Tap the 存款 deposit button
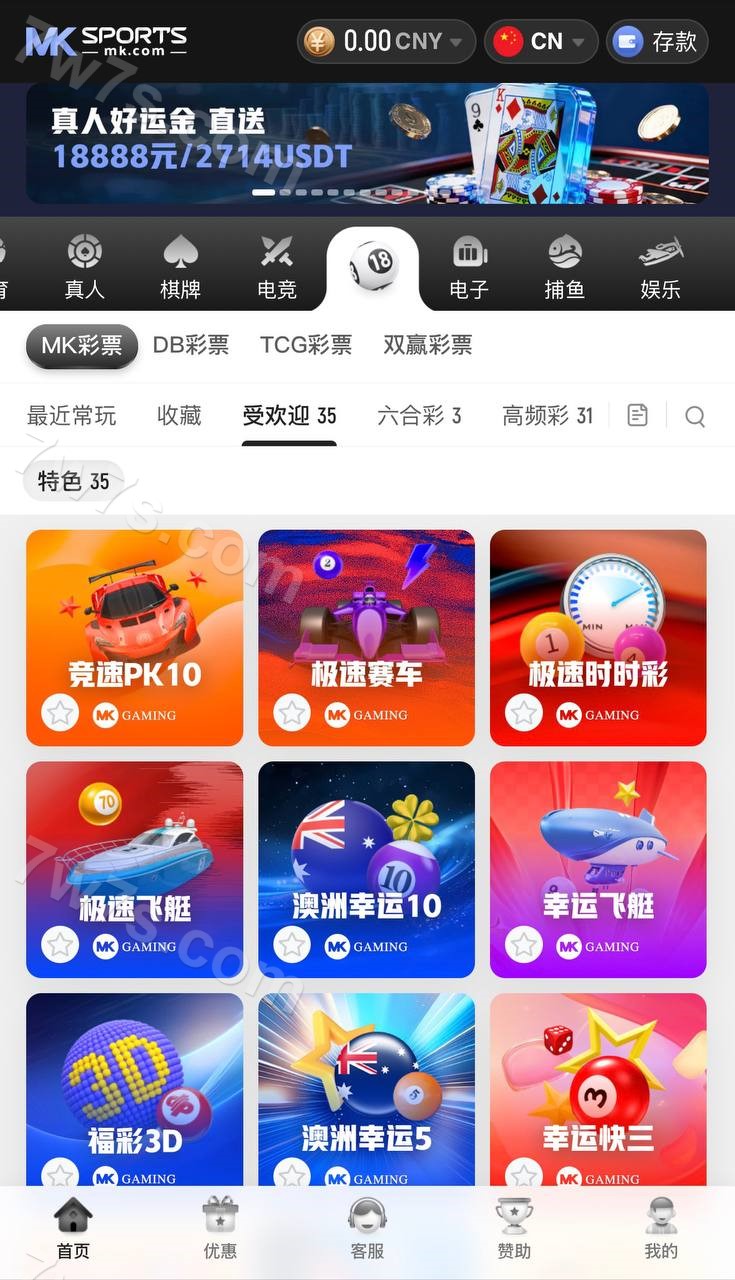Viewport: 735px width, 1280px height. pos(658,42)
